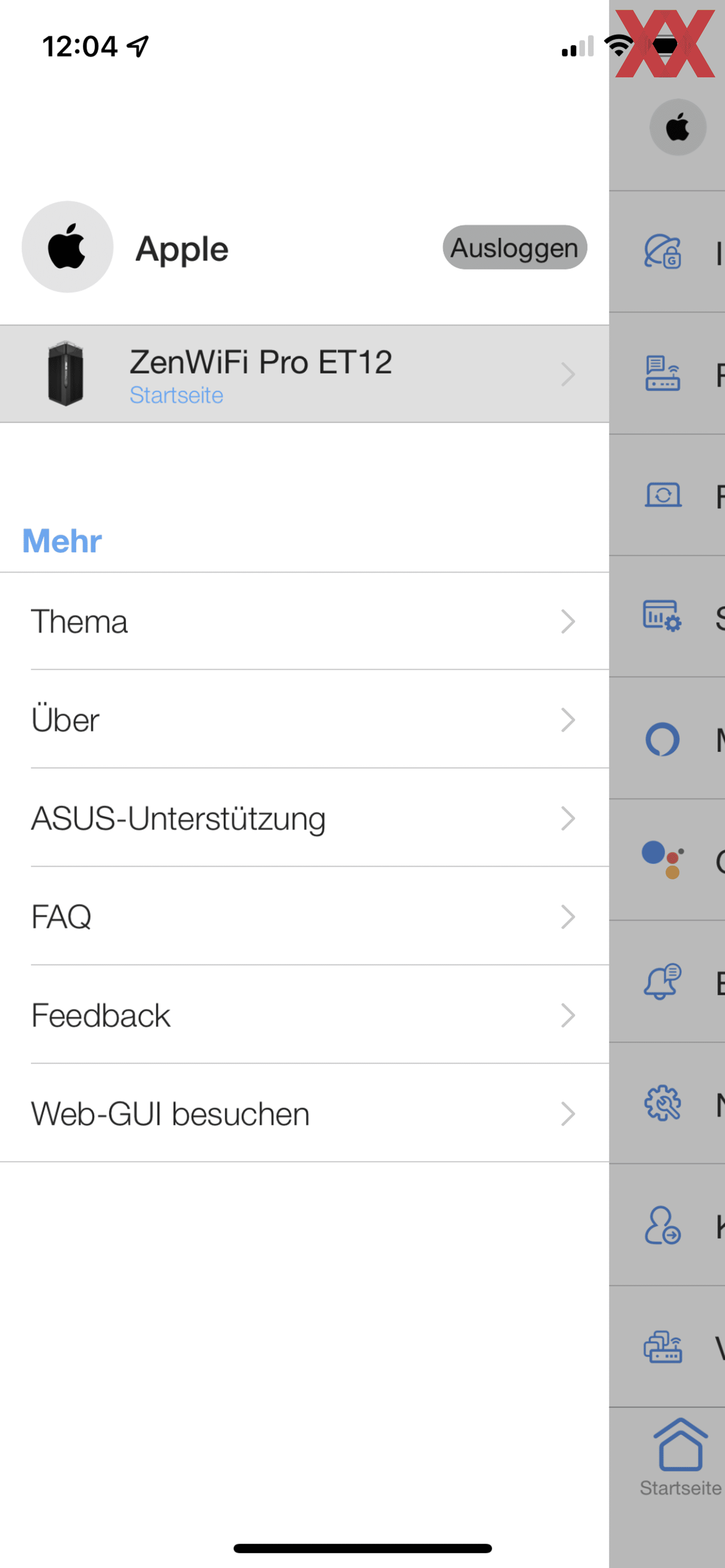Open the FAQ entry
Image resolution: width=725 pixels, height=1568 pixels.
coord(305,917)
